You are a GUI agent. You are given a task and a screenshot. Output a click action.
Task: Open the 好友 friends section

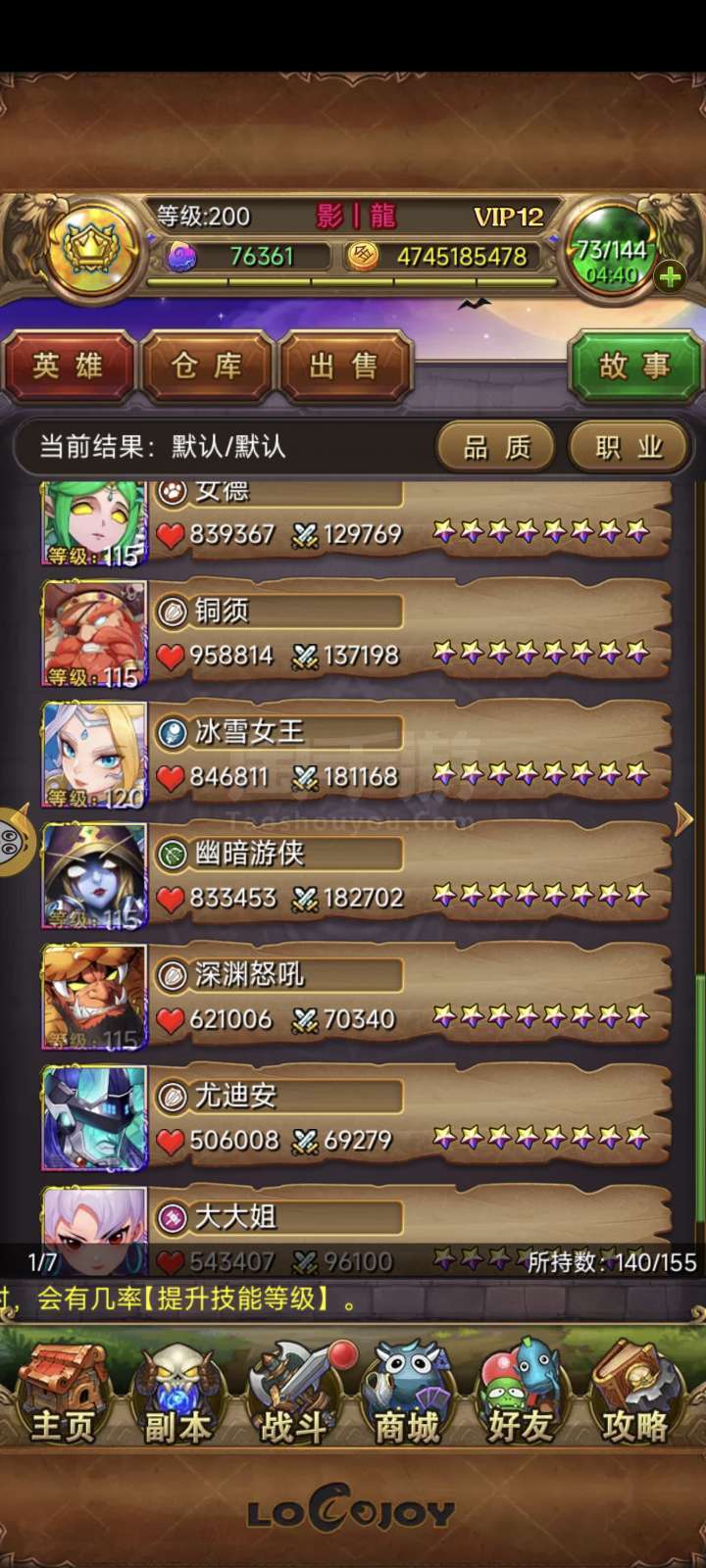click(x=522, y=1394)
